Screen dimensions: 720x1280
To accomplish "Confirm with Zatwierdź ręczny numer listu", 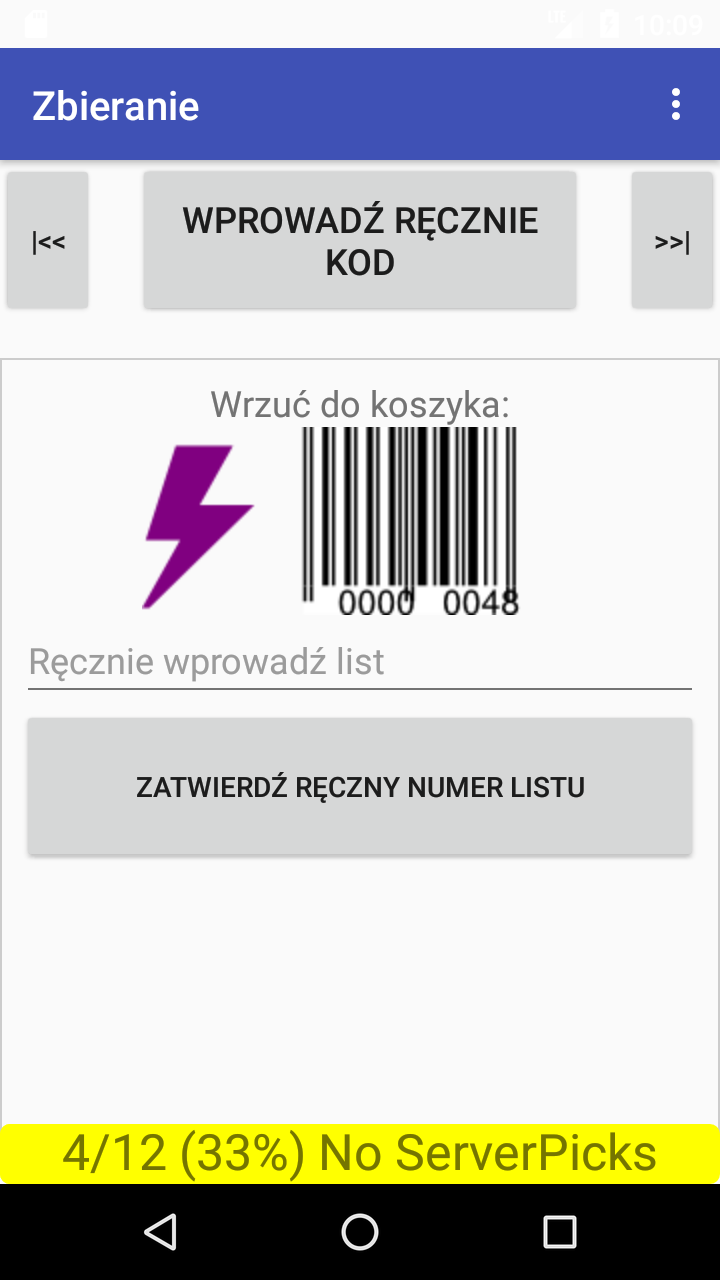I will (360, 787).
